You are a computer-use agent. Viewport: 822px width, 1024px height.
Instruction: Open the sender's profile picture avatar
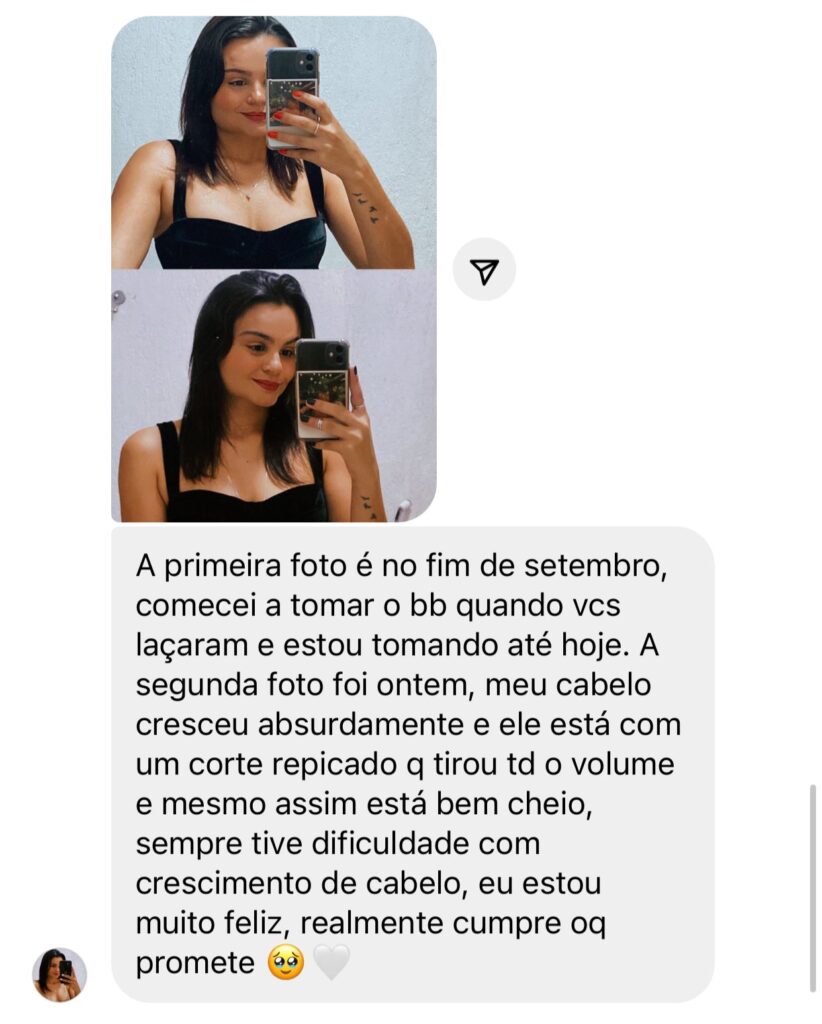point(59,974)
